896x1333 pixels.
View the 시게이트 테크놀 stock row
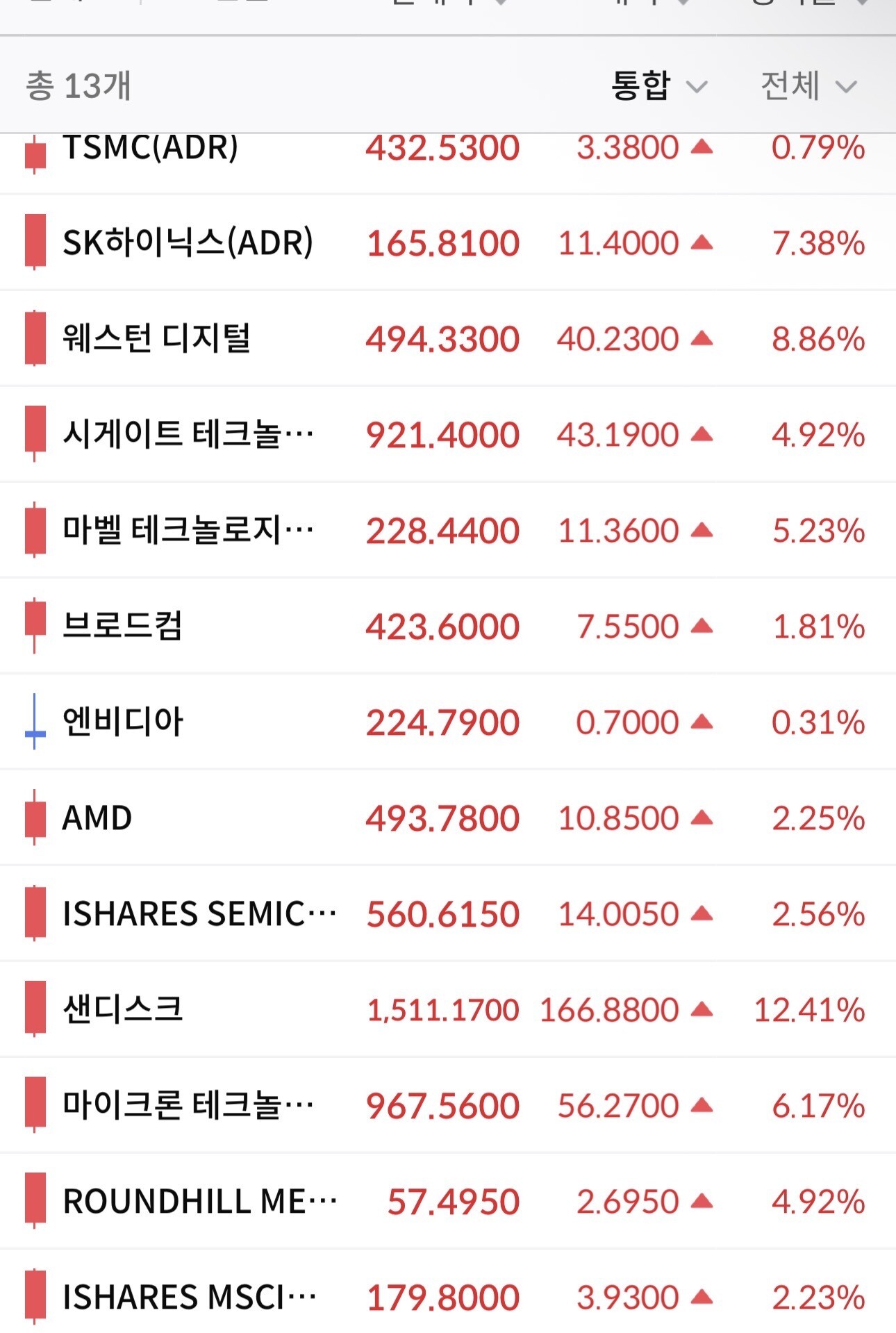[x=448, y=434]
